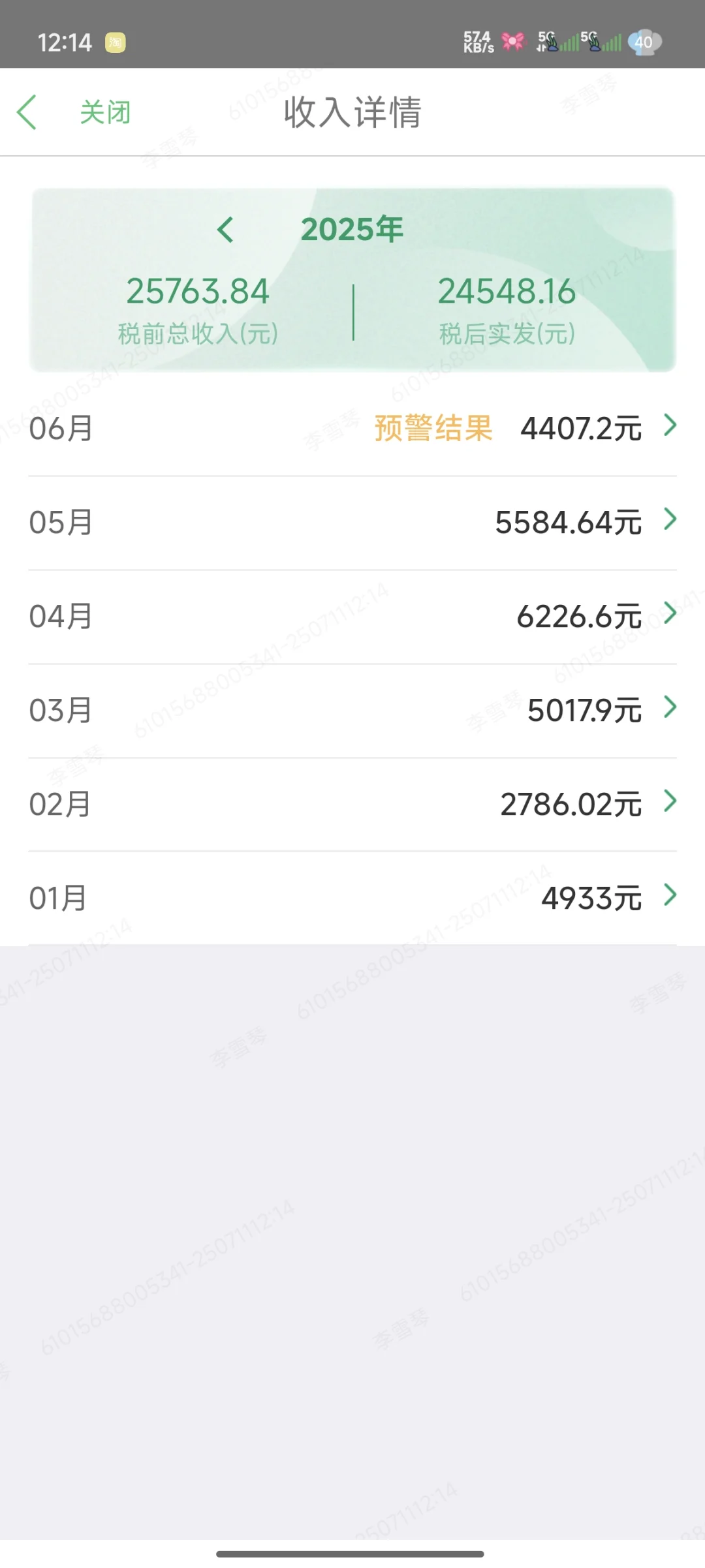Image resolution: width=705 pixels, height=1568 pixels.
Task: Go back using the green arrow
Action: (27, 112)
